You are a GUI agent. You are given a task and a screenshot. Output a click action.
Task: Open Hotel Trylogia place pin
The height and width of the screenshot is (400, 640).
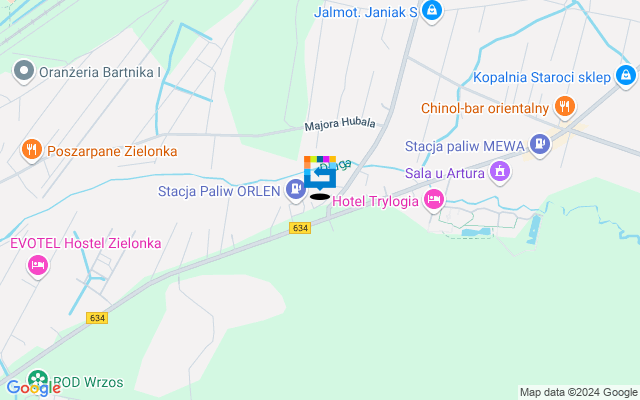433,201
